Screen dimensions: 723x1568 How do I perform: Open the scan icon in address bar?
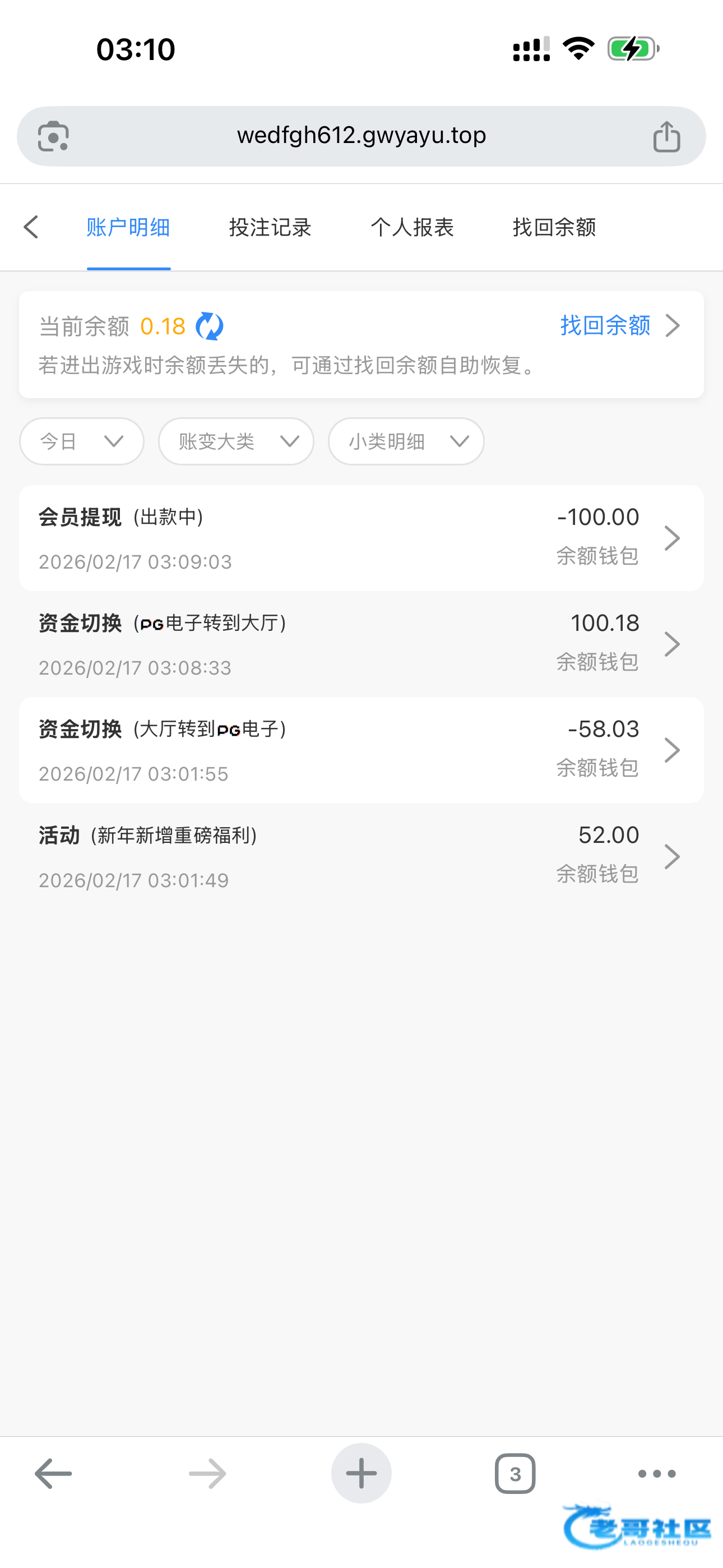(54, 136)
